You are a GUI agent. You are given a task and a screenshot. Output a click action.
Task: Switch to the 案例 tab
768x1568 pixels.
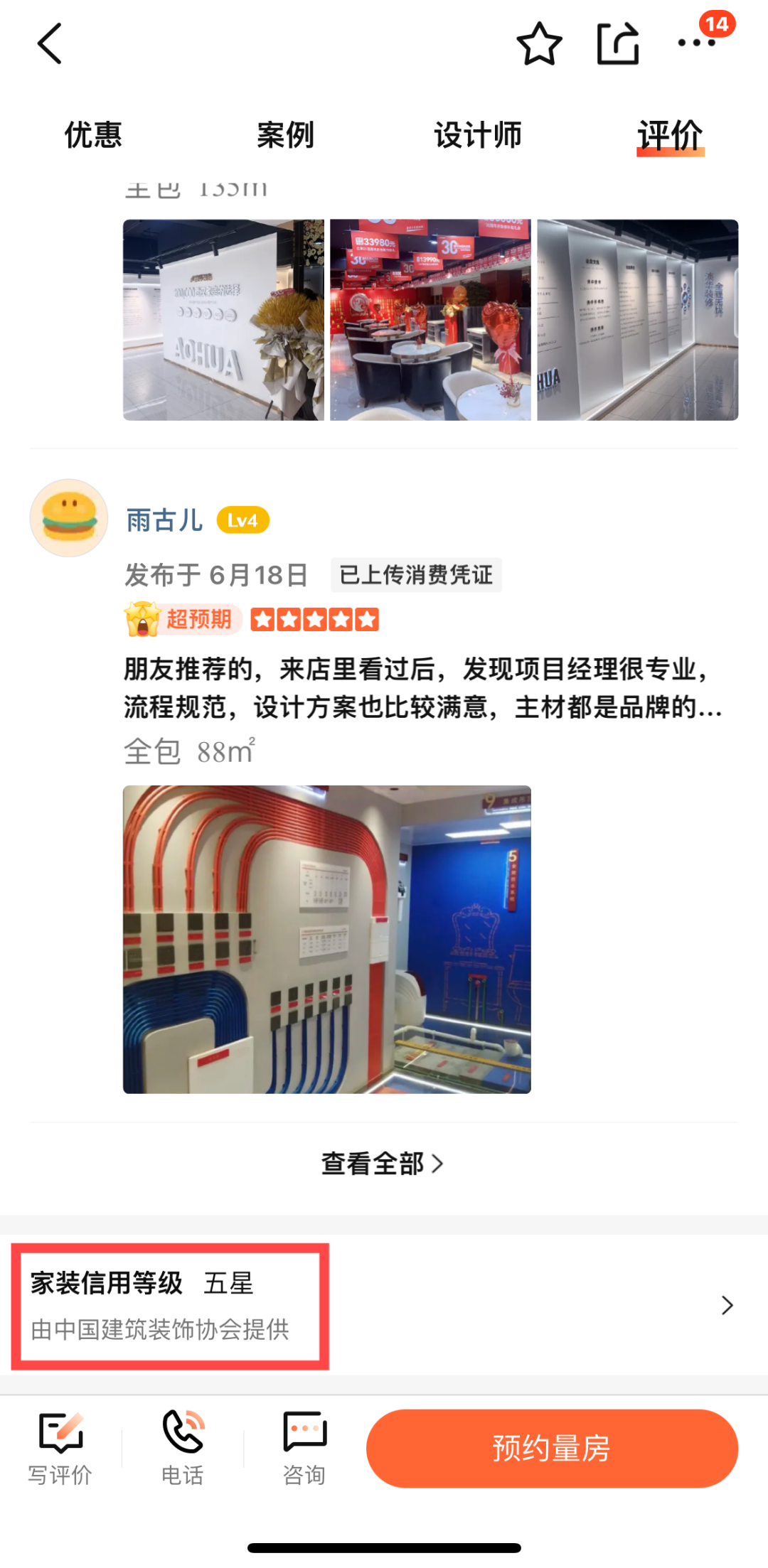pyautogui.click(x=286, y=135)
